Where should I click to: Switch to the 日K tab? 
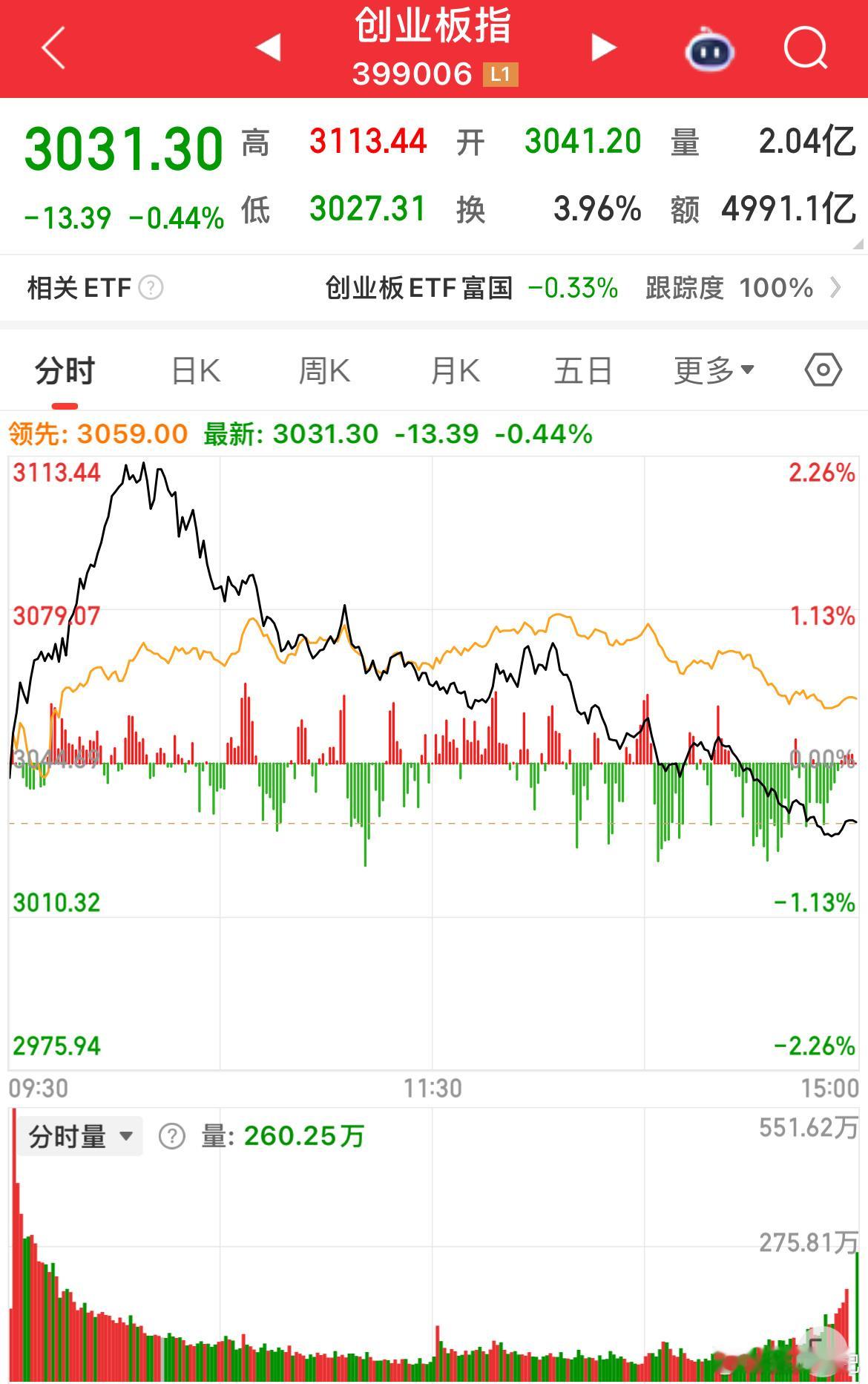click(x=194, y=370)
